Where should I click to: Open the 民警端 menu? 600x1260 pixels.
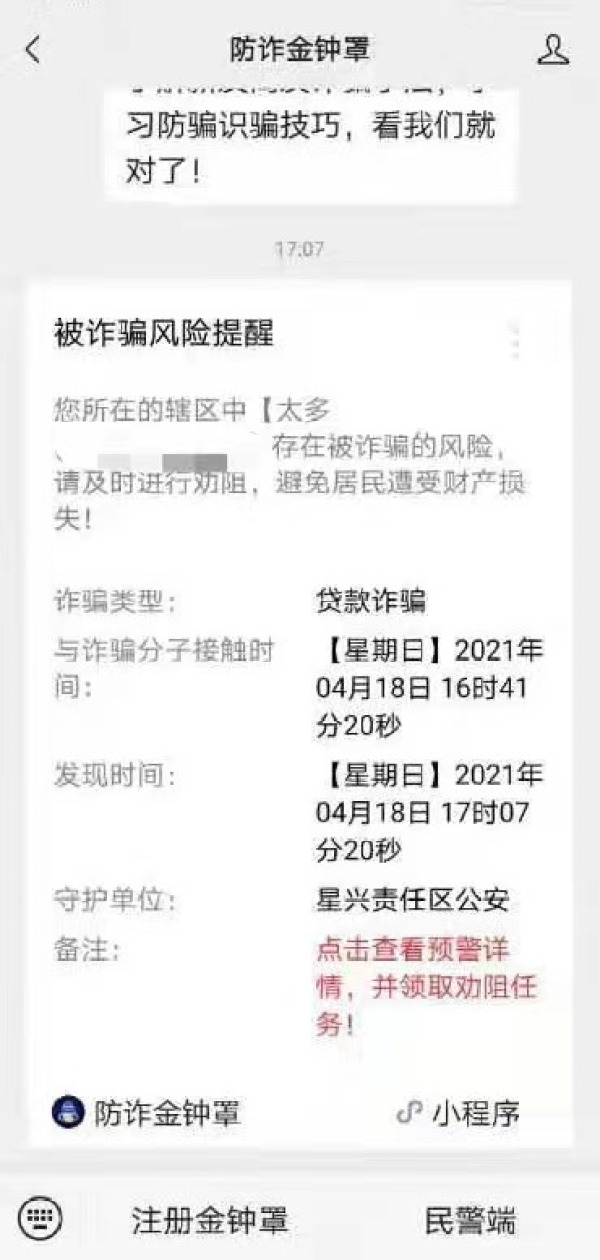pyautogui.click(x=471, y=1219)
